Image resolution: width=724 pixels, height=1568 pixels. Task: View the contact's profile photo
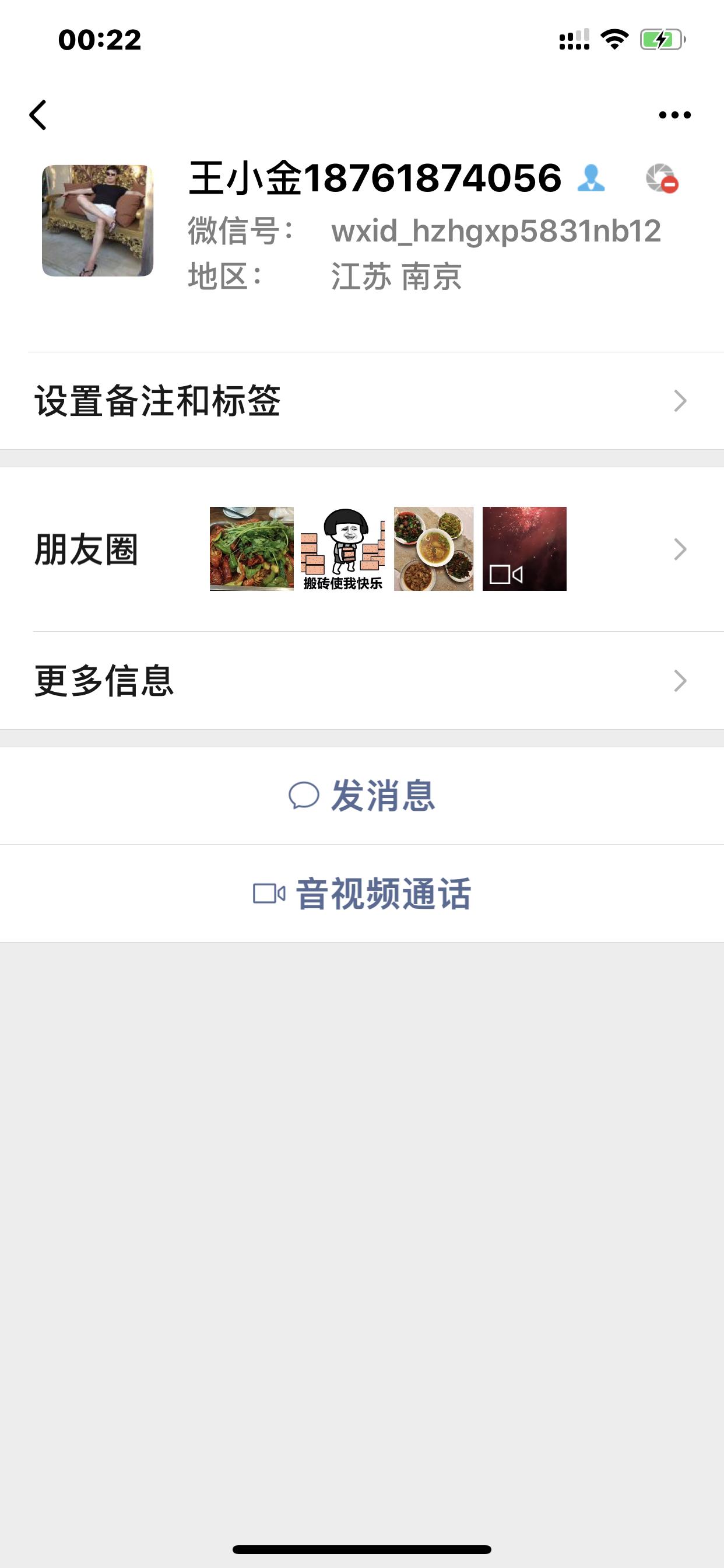[97, 220]
